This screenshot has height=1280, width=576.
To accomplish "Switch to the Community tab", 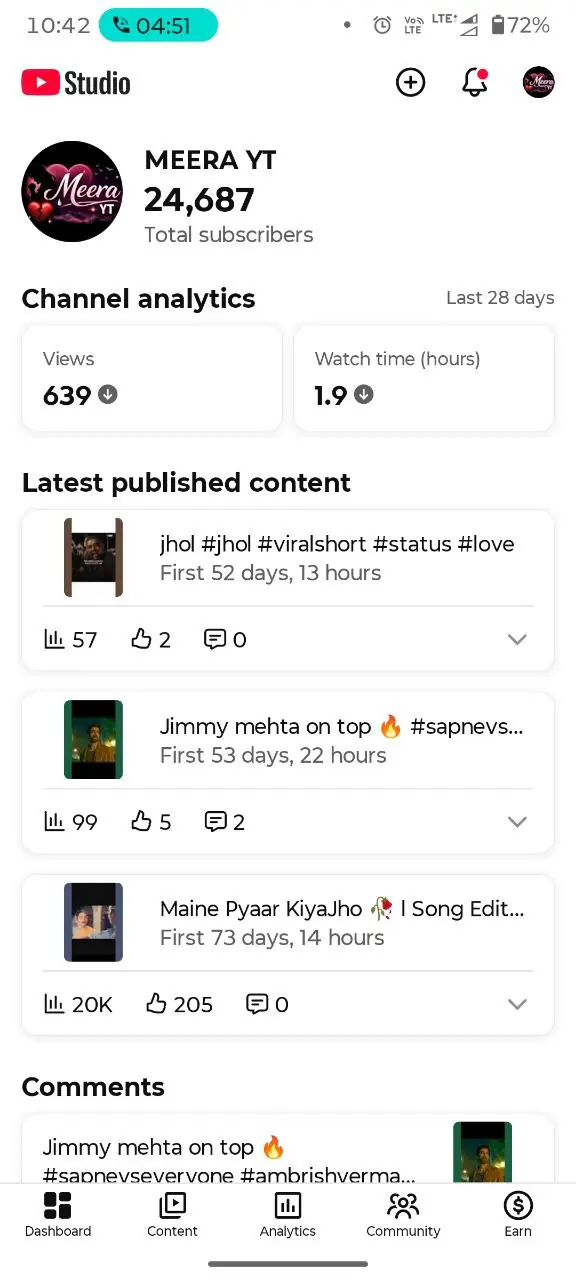I will (x=403, y=1214).
